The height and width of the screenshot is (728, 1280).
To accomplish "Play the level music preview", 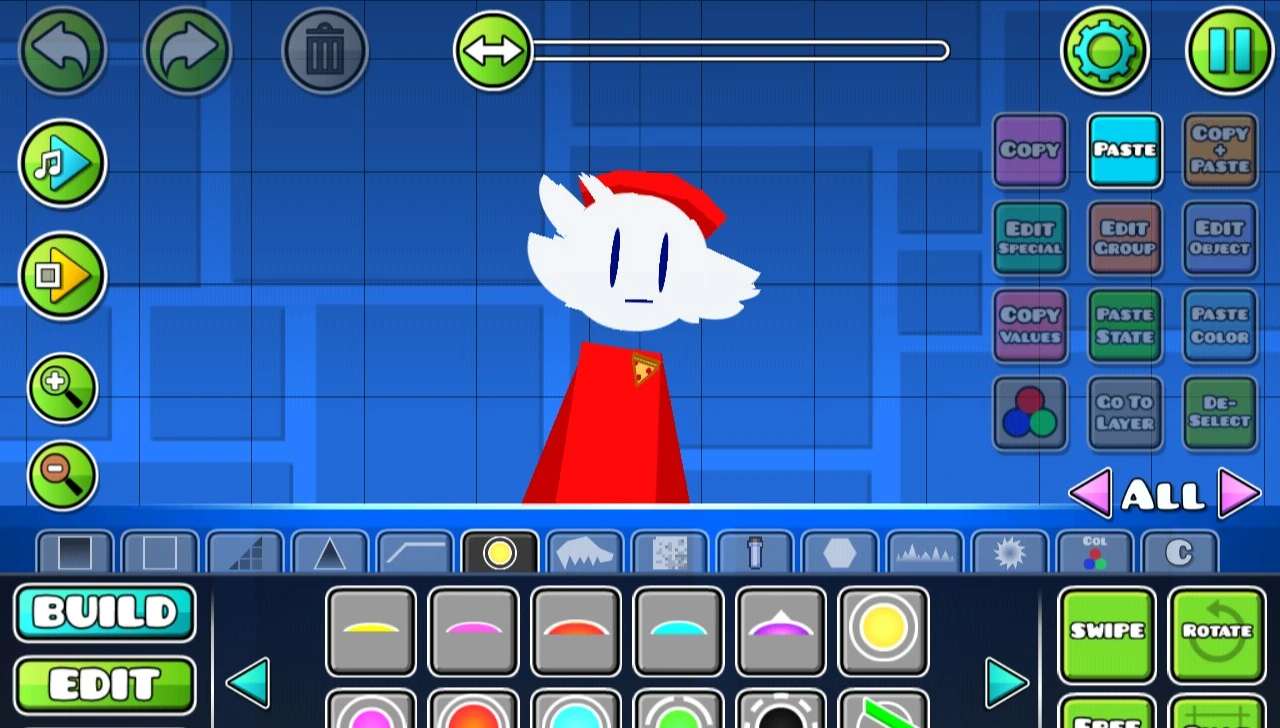I will click(62, 163).
